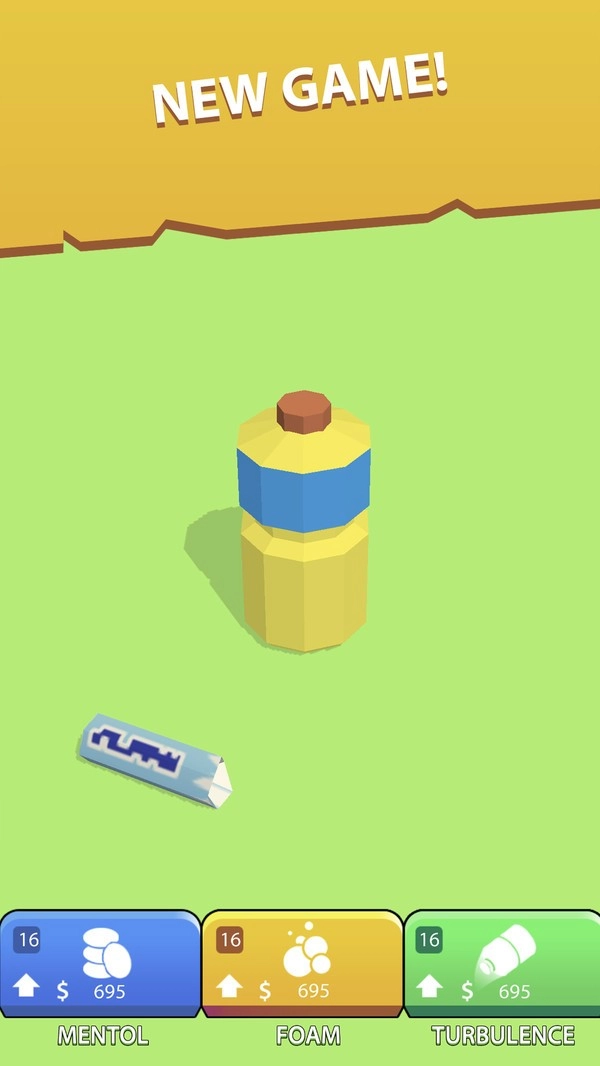This screenshot has height=1066, width=600.
Task: Tap the mint candy roll
Action: [155, 760]
